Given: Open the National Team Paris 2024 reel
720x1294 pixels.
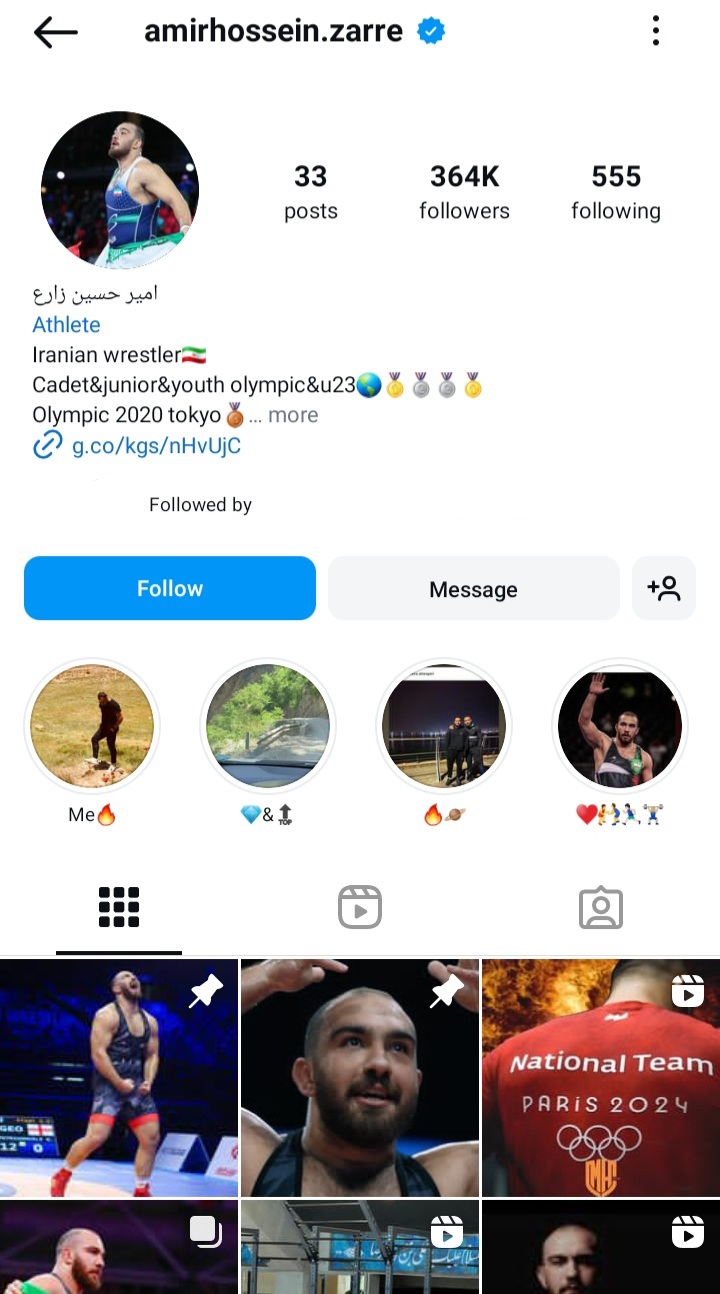Looking at the screenshot, I should tap(601, 1078).
